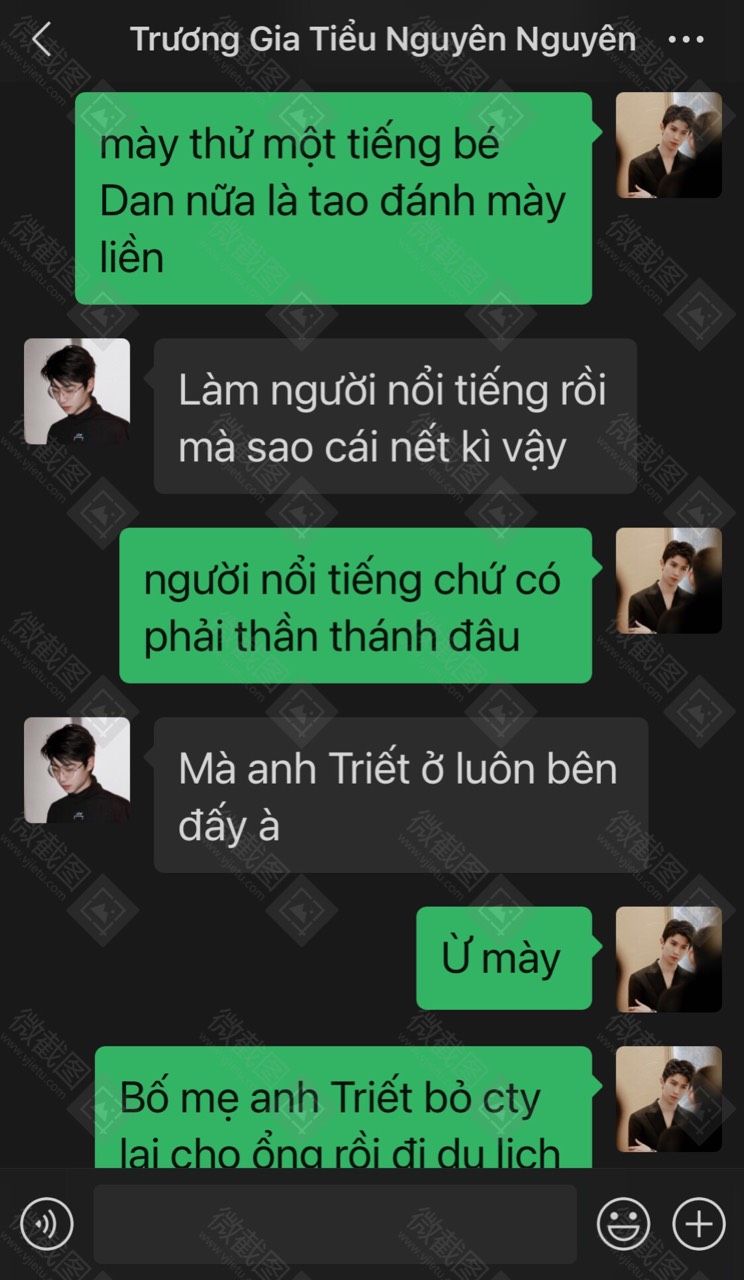
Task: Open own avatar beside 'Ừ mày' message
Action: (668, 958)
